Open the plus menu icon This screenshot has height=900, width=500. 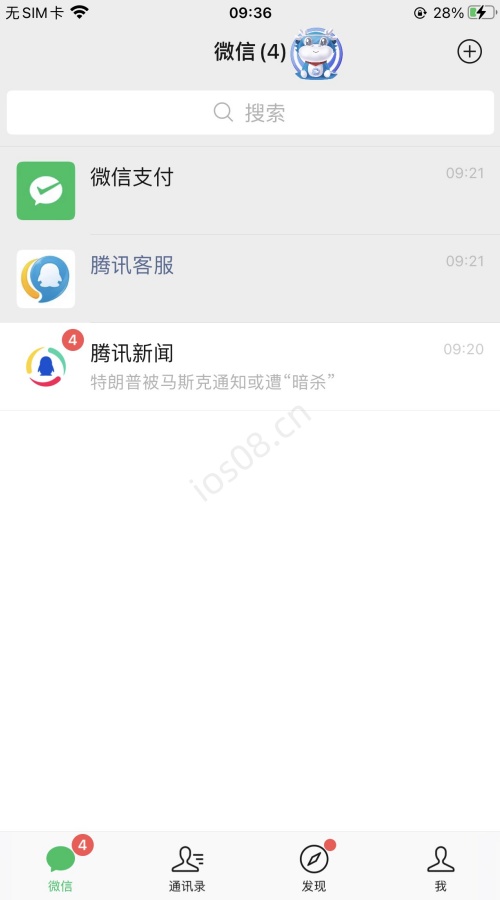[469, 52]
